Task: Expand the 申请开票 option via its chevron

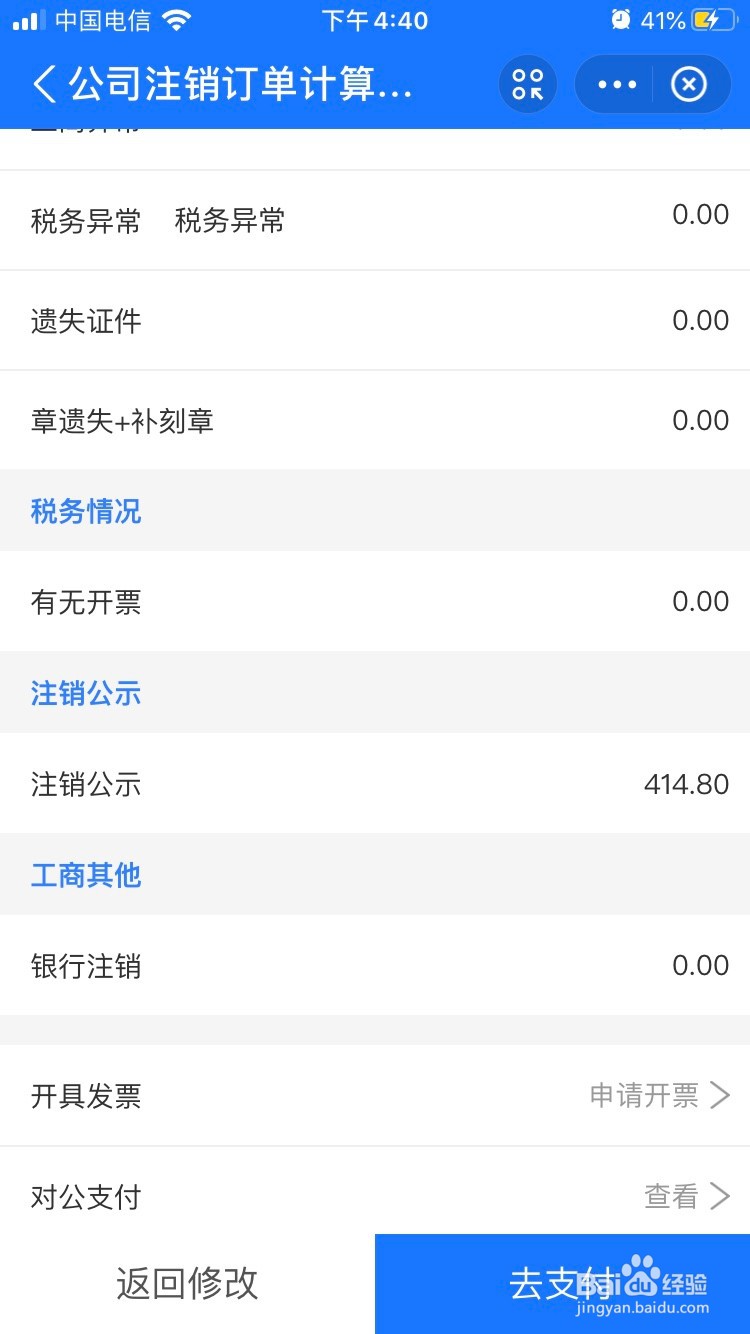Action: (x=722, y=1096)
